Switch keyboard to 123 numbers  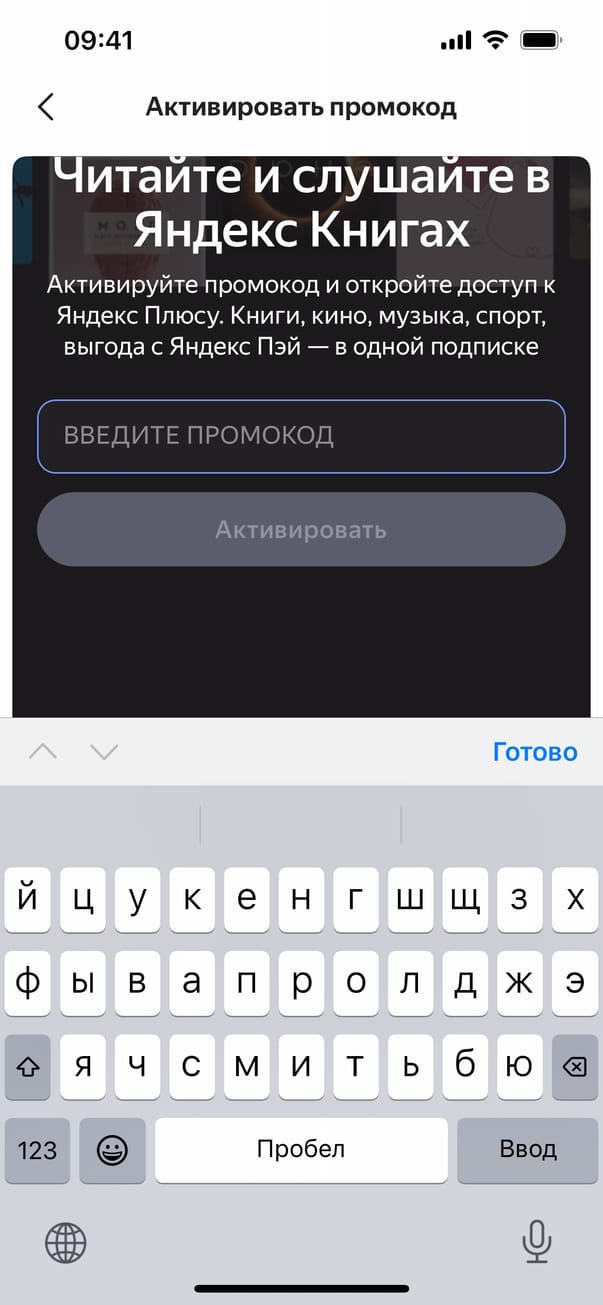click(x=37, y=1150)
